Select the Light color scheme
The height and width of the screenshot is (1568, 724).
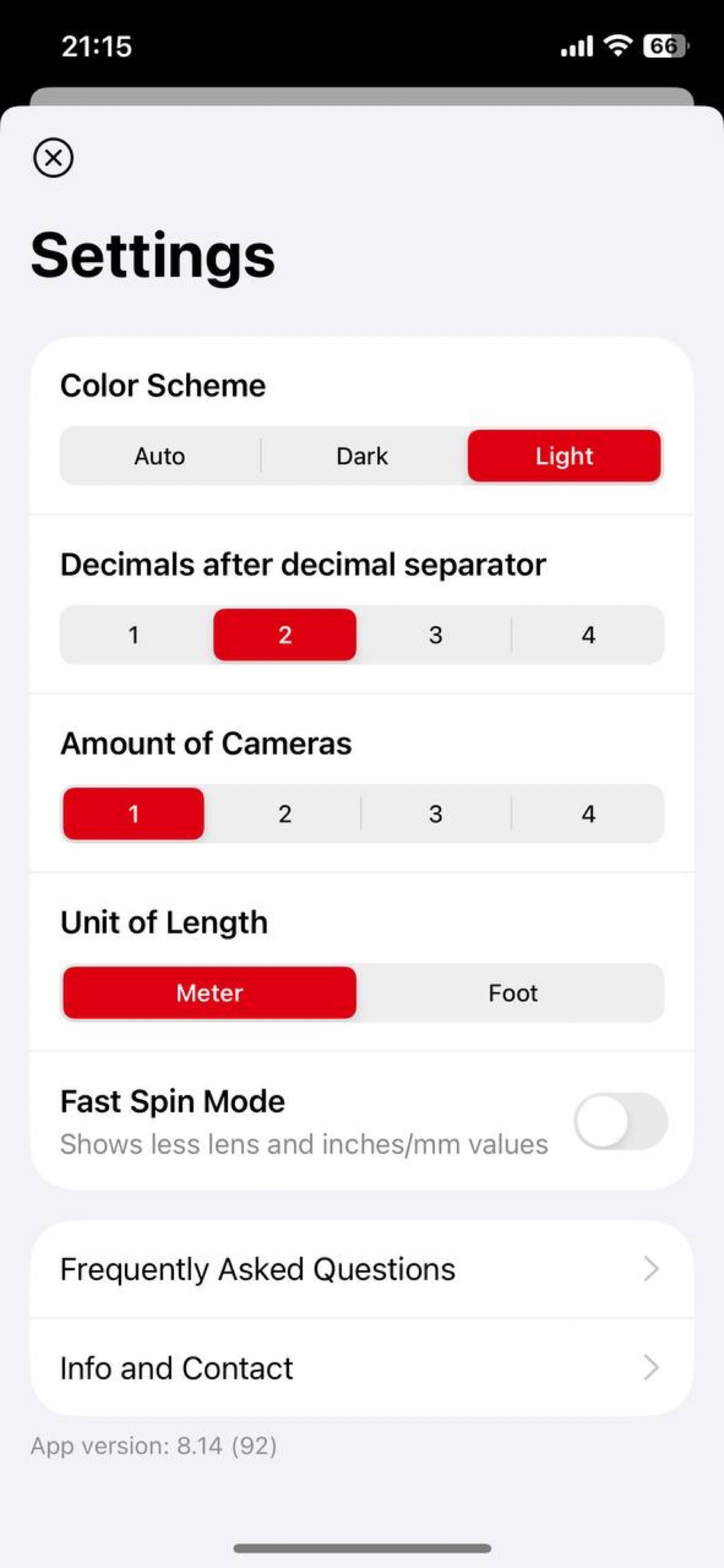[564, 456]
